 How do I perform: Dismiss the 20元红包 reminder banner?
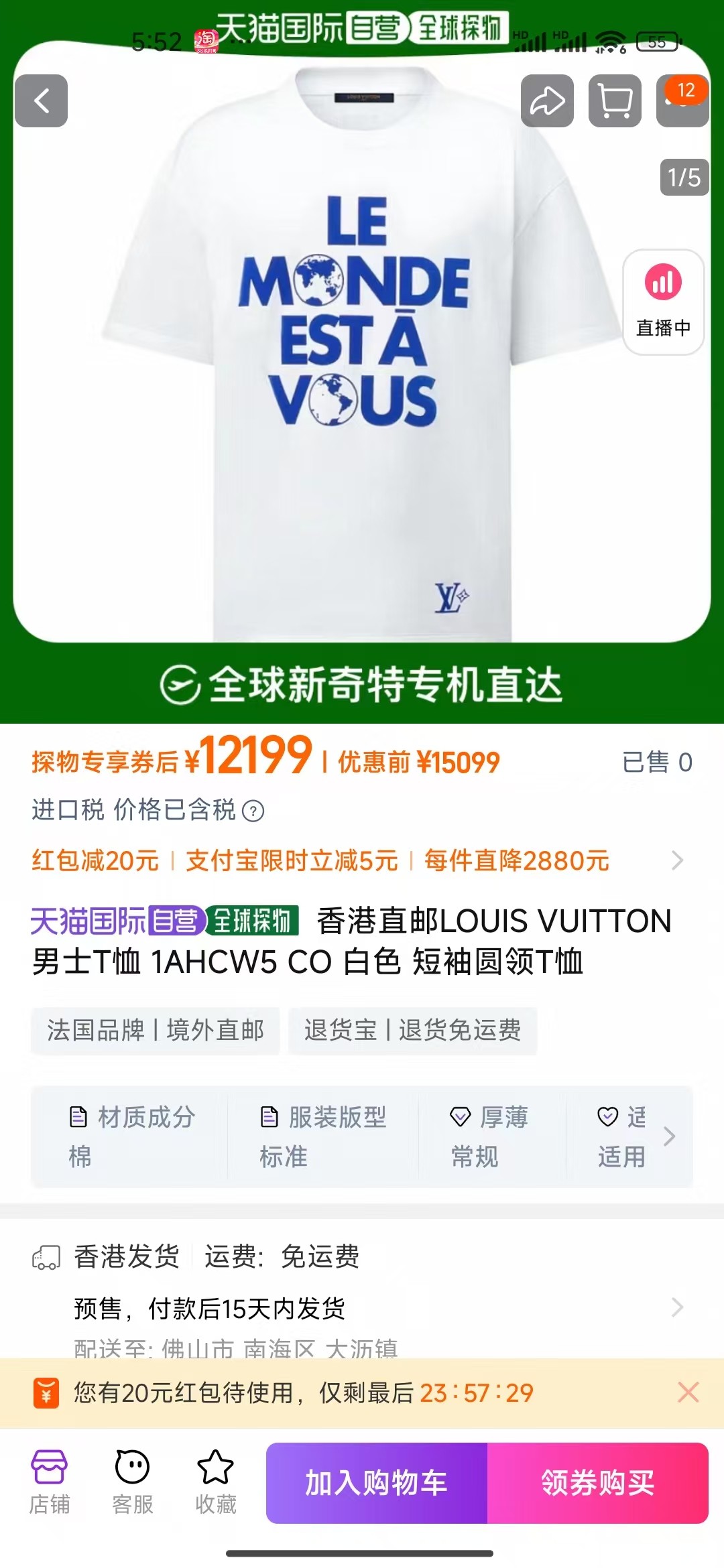coord(688,1392)
